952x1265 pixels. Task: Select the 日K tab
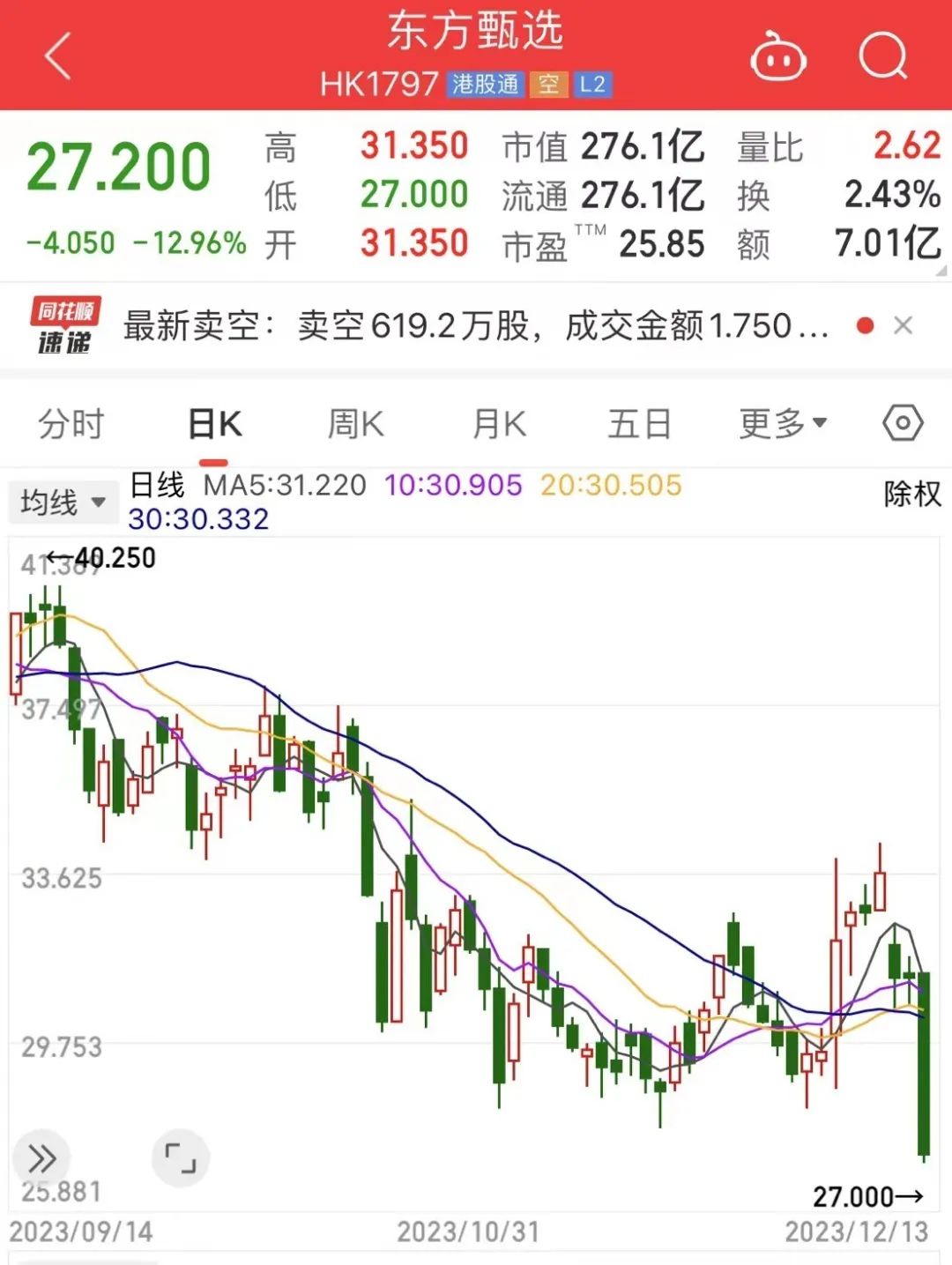(214, 424)
